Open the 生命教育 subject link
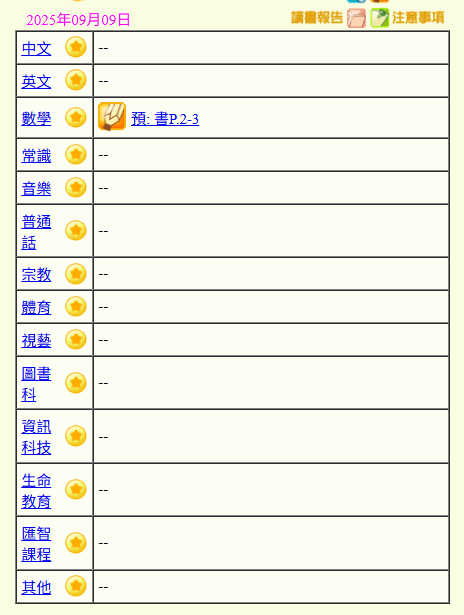Screen dimensions: 464x615 [36, 491]
